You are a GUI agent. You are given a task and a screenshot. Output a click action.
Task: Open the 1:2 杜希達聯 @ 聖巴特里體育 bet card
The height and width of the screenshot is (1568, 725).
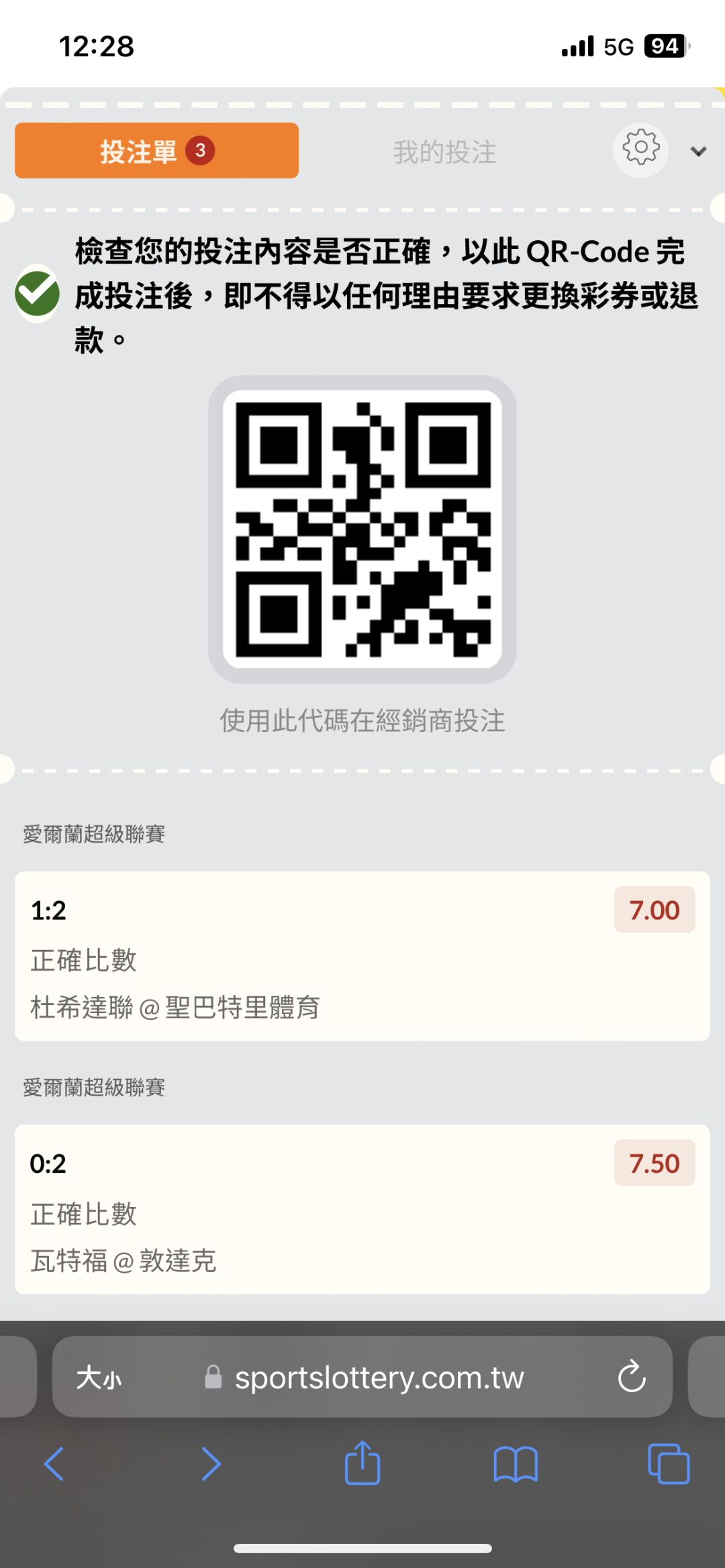(362, 956)
